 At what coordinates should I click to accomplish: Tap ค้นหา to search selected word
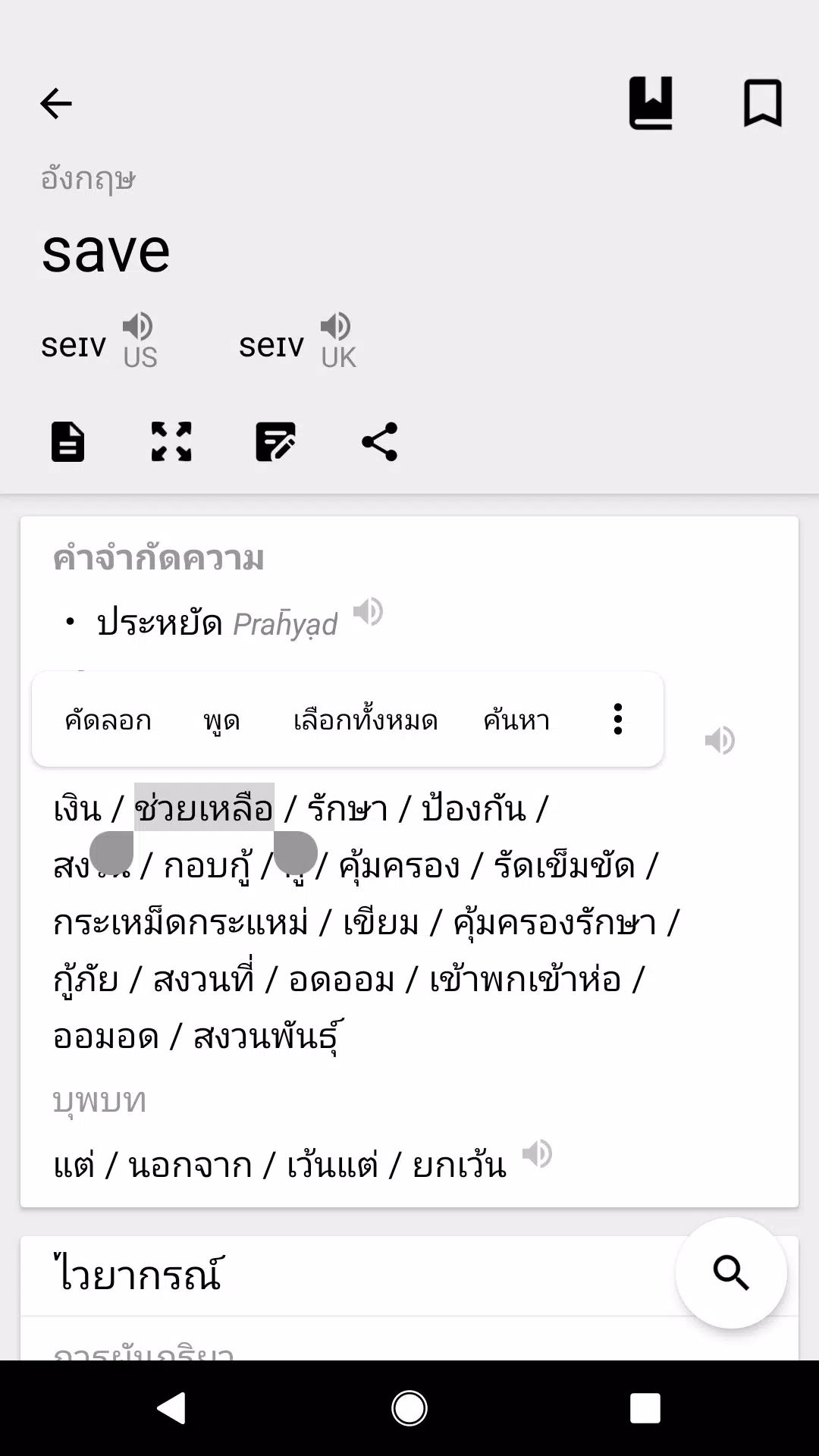pyautogui.click(x=516, y=720)
